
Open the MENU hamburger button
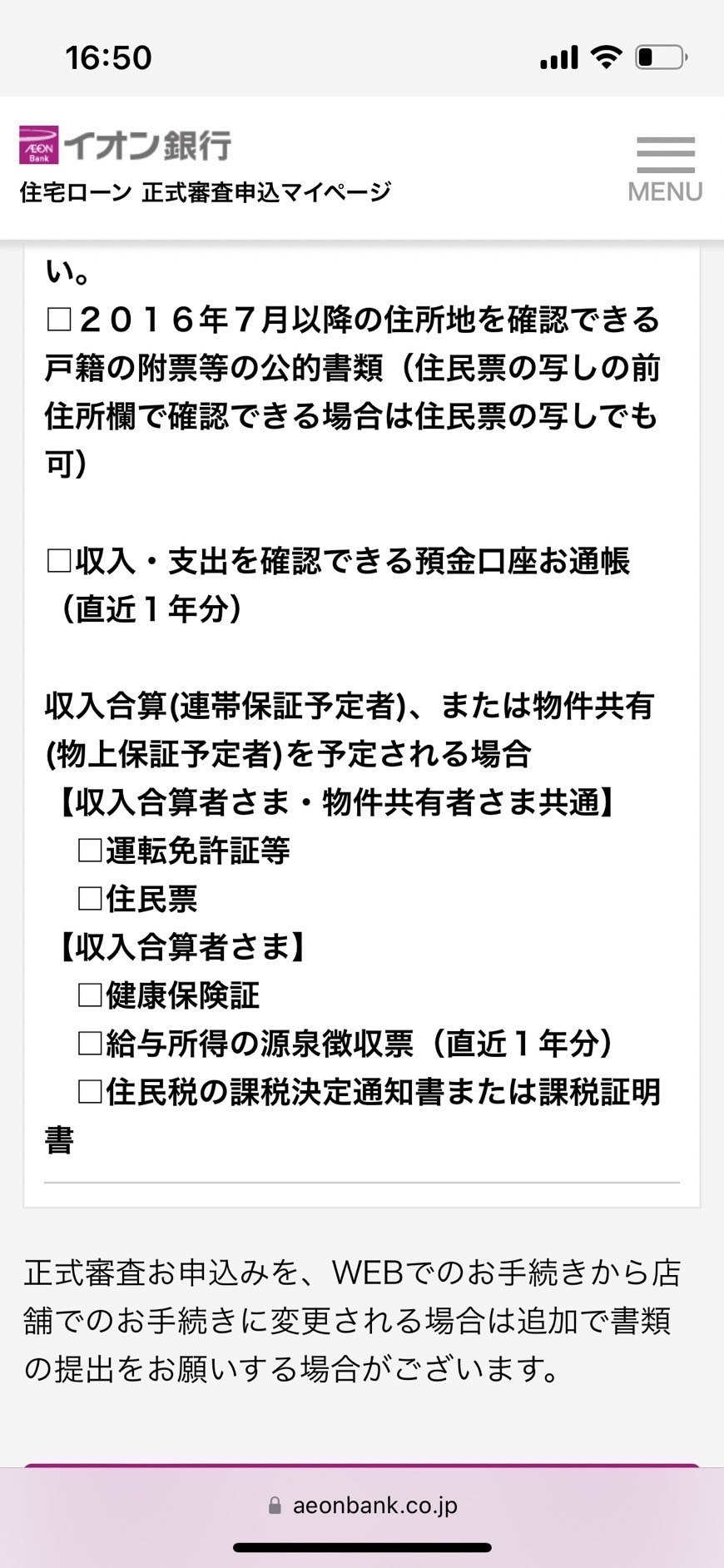pos(665,169)
